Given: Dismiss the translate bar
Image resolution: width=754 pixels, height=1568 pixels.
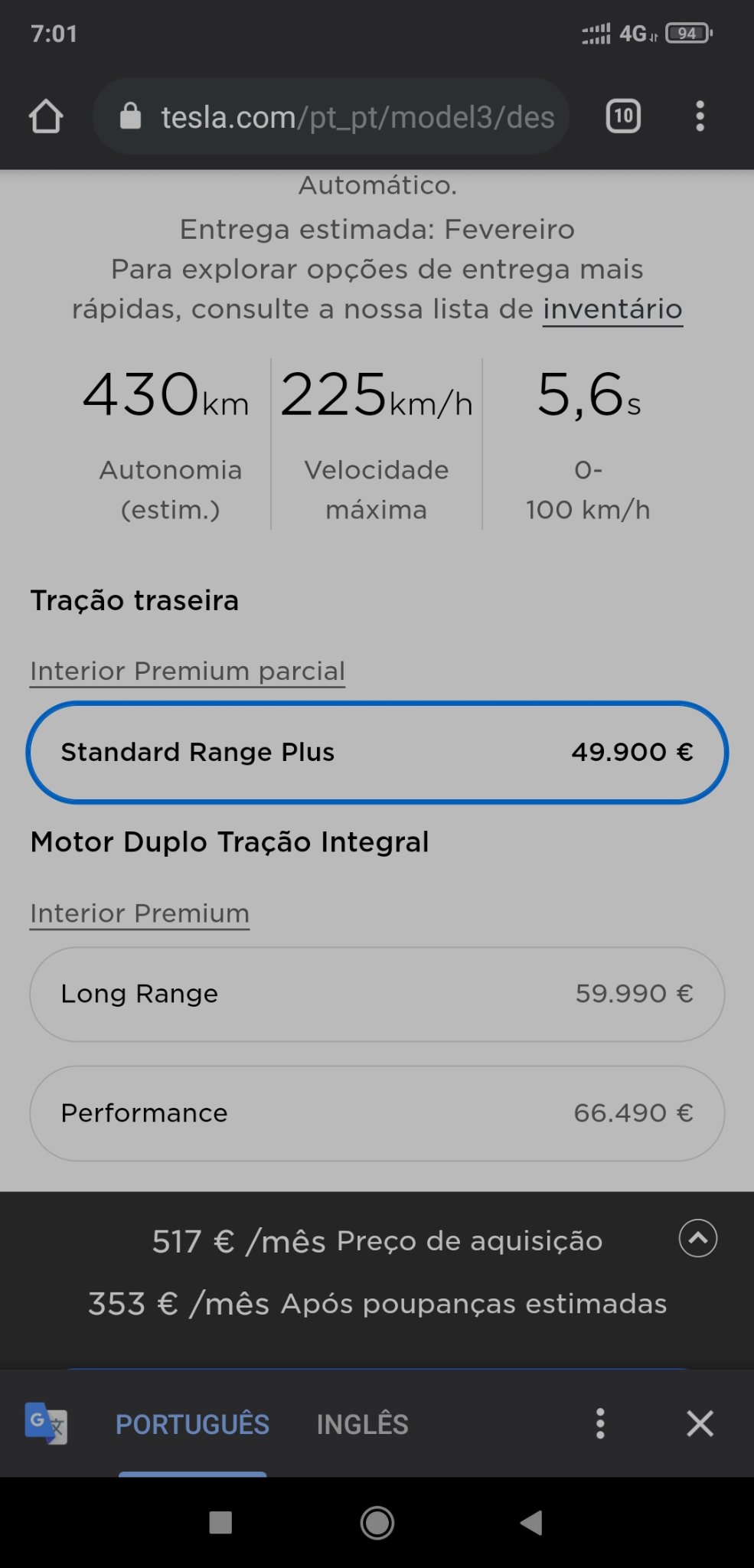Looking at the screenshot, I should pos(700,1424).
